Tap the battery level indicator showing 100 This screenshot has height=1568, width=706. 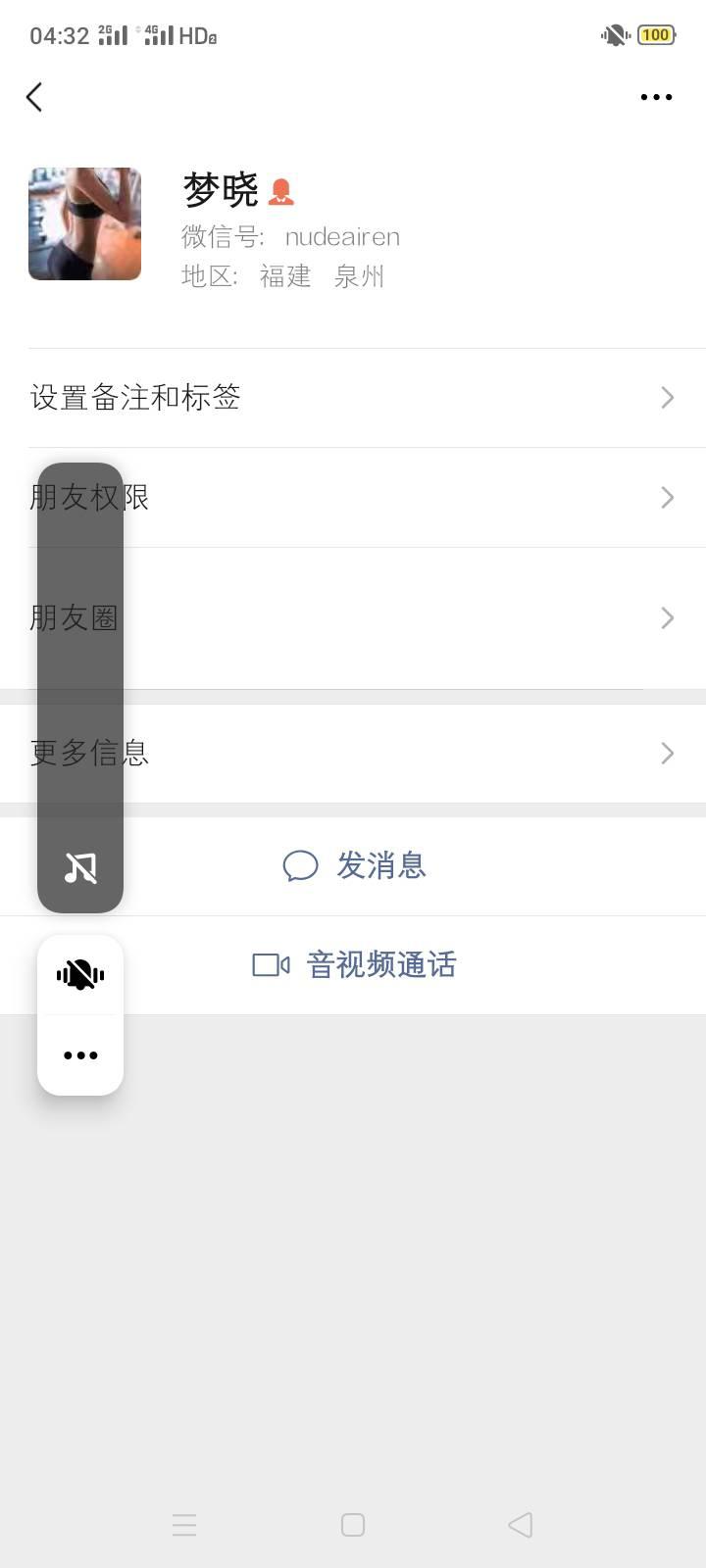[655, 35]
